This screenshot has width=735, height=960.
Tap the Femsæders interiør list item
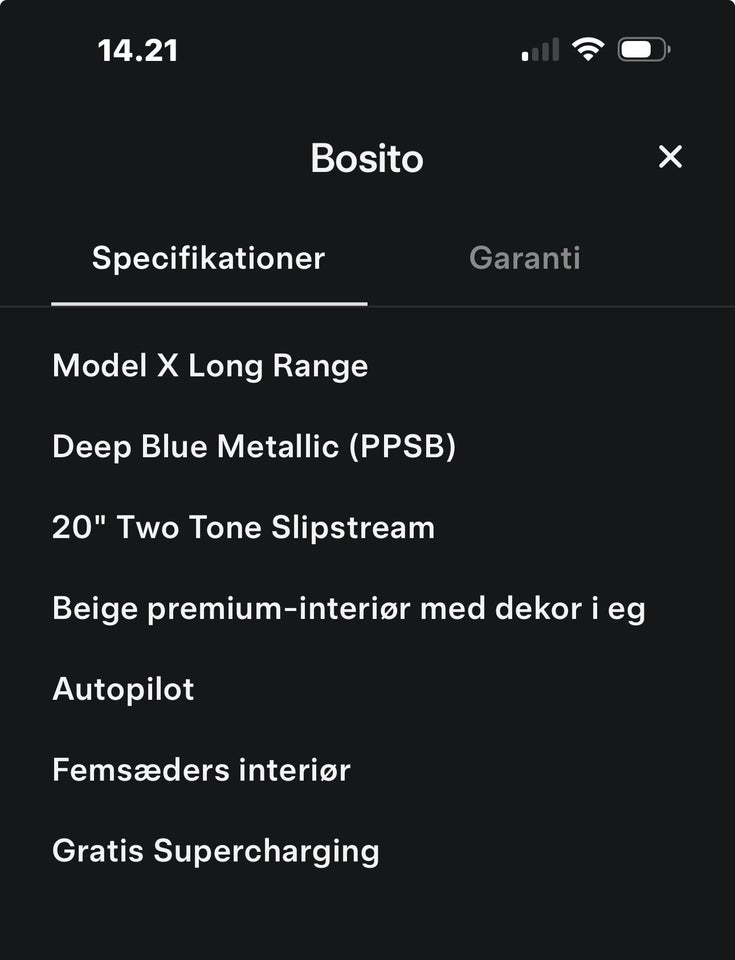pyautogui.click(x=201, y=770)
